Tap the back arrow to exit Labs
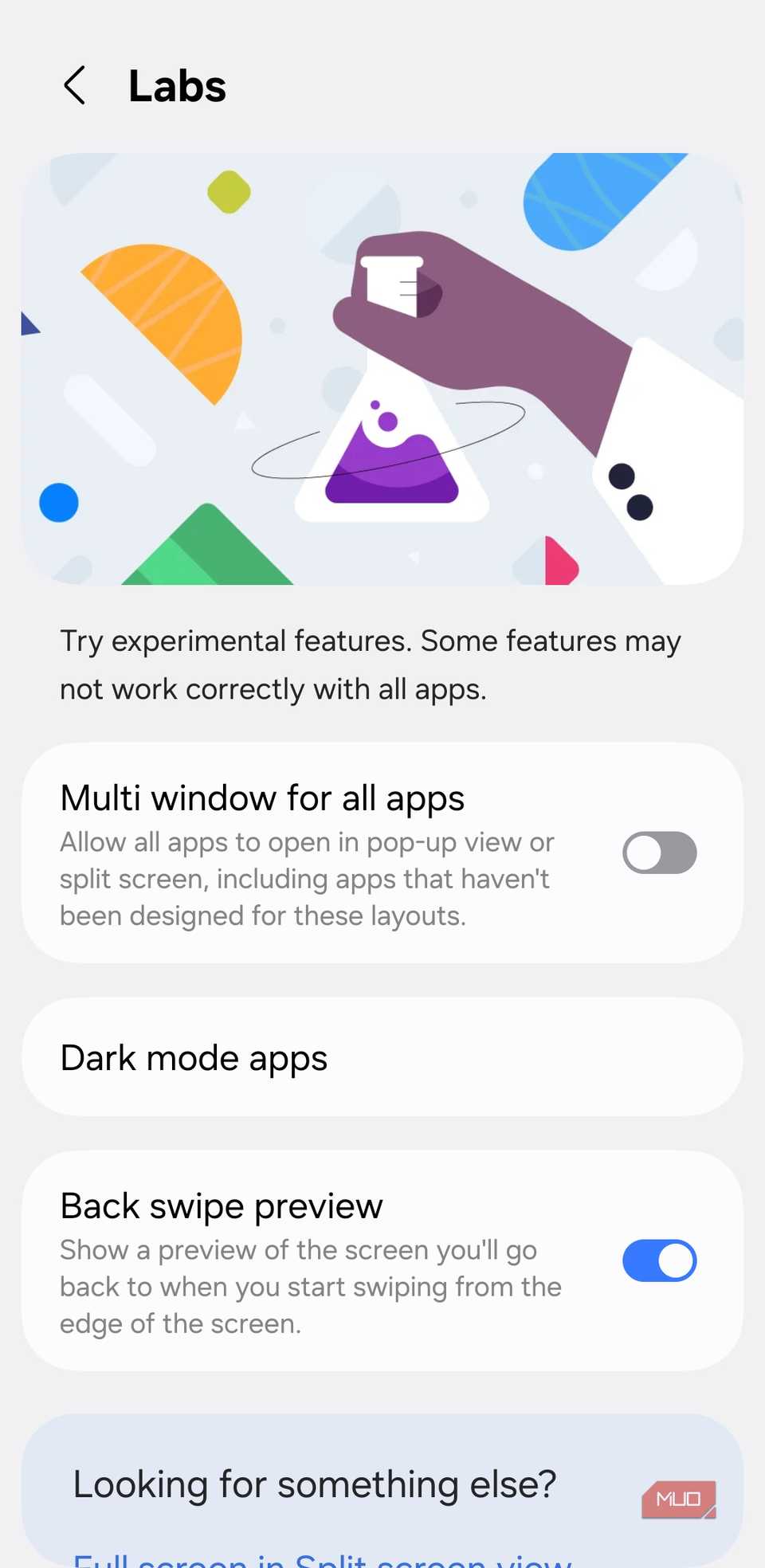This screenshot has width=765, height=1568. tap(74, 85)
